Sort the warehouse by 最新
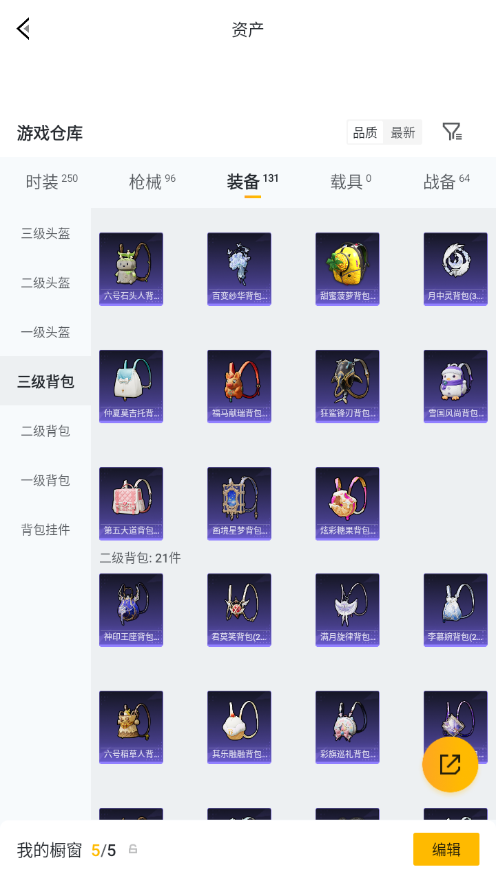Screen dimensions: 496x878 pos(403,133)
